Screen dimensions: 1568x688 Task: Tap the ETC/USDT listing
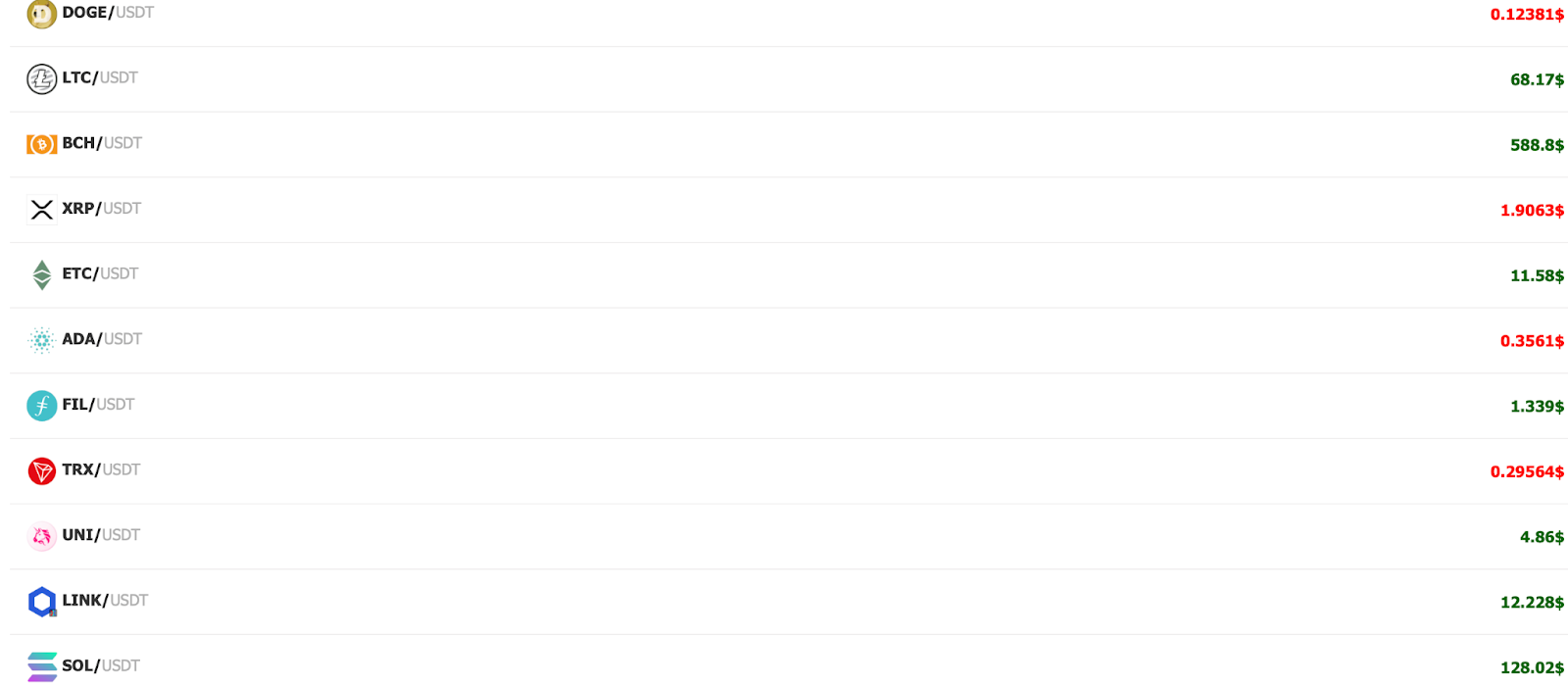(x=99, y=274)
